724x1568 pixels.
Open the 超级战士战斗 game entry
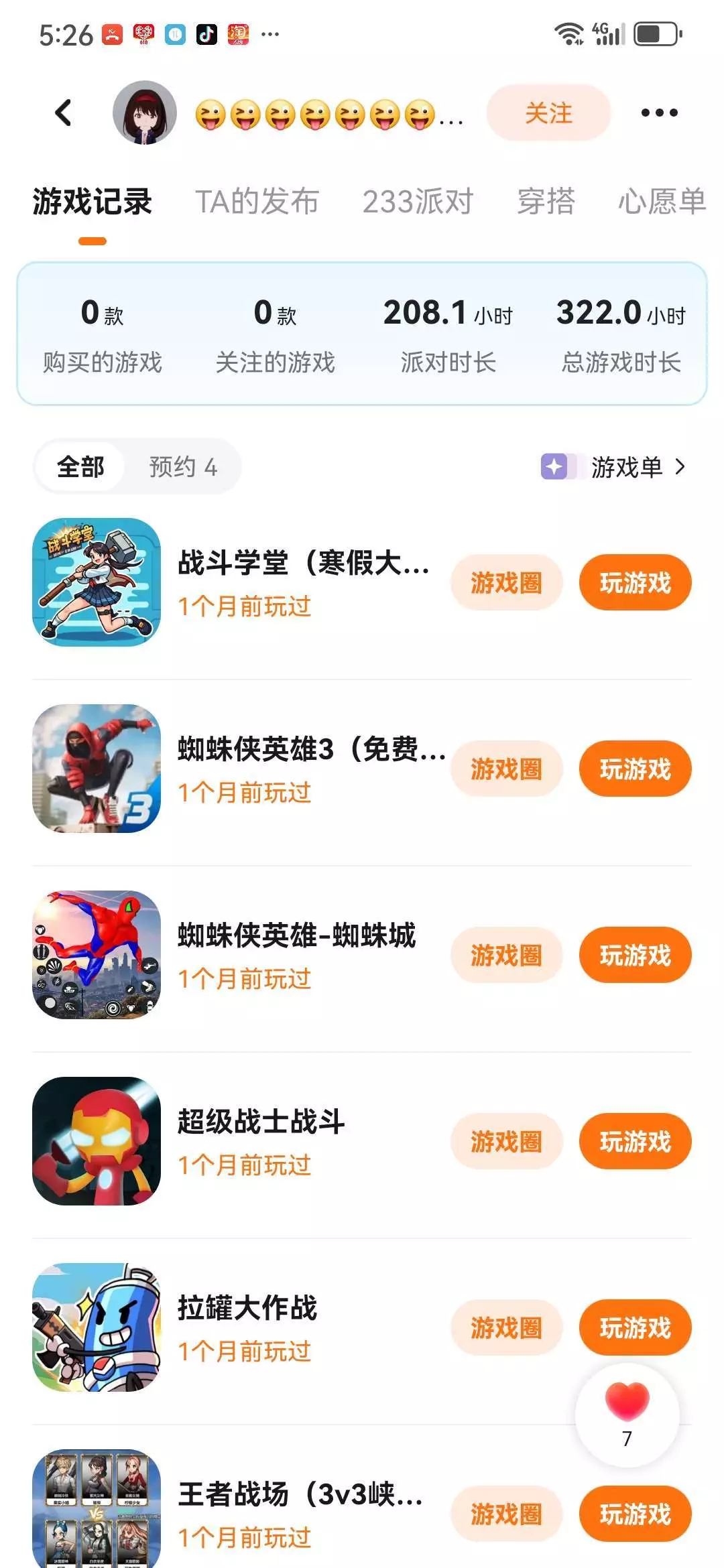(x=261, y=1122)
